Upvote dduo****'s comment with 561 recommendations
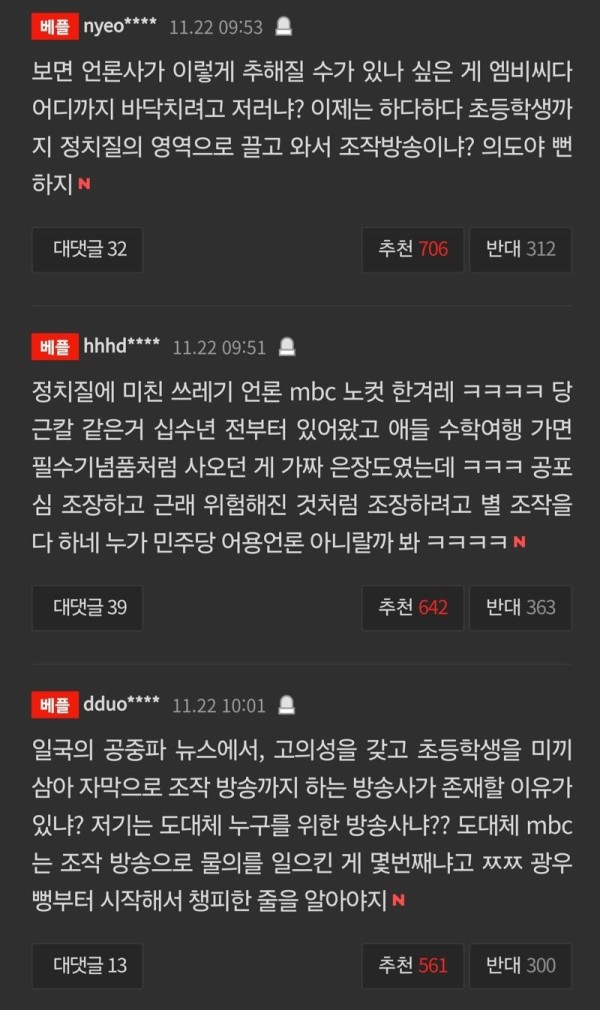Viewport: 600px width, 1010px height. (412, 965)
